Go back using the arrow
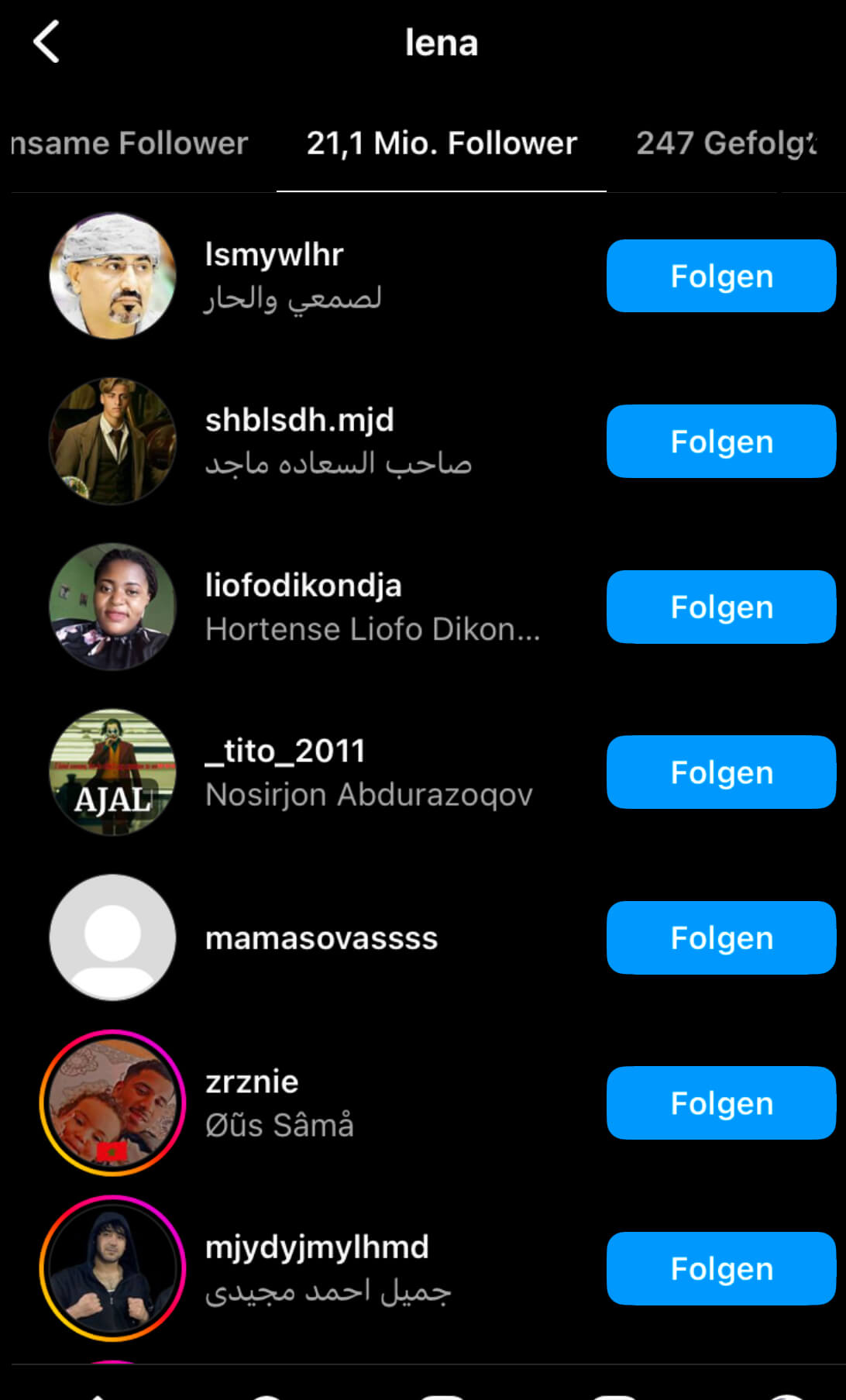This screenshot has width=846, height=1400. (x=46, y=42)
